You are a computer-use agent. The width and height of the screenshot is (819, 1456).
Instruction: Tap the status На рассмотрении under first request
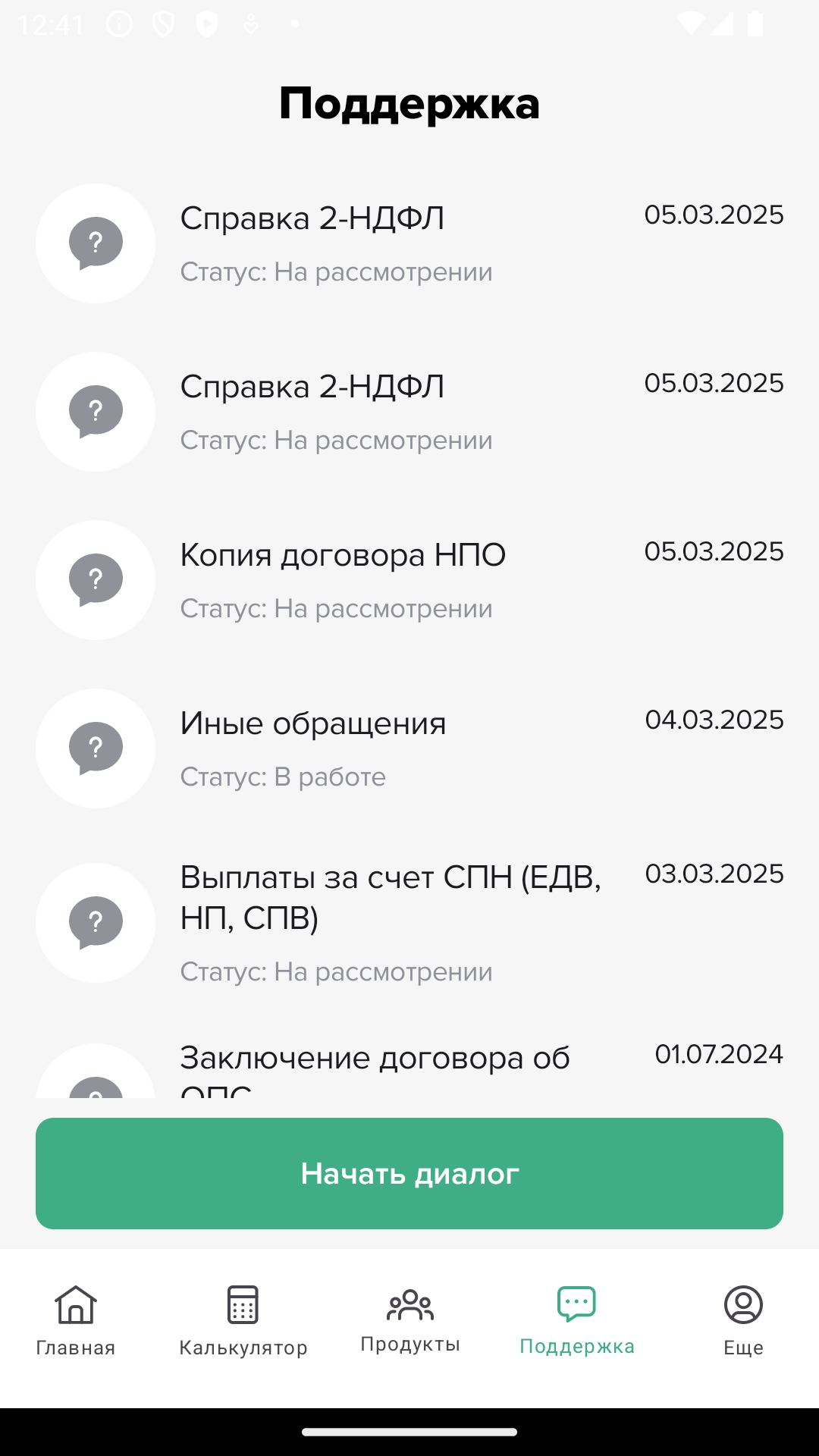click(336, 271)
